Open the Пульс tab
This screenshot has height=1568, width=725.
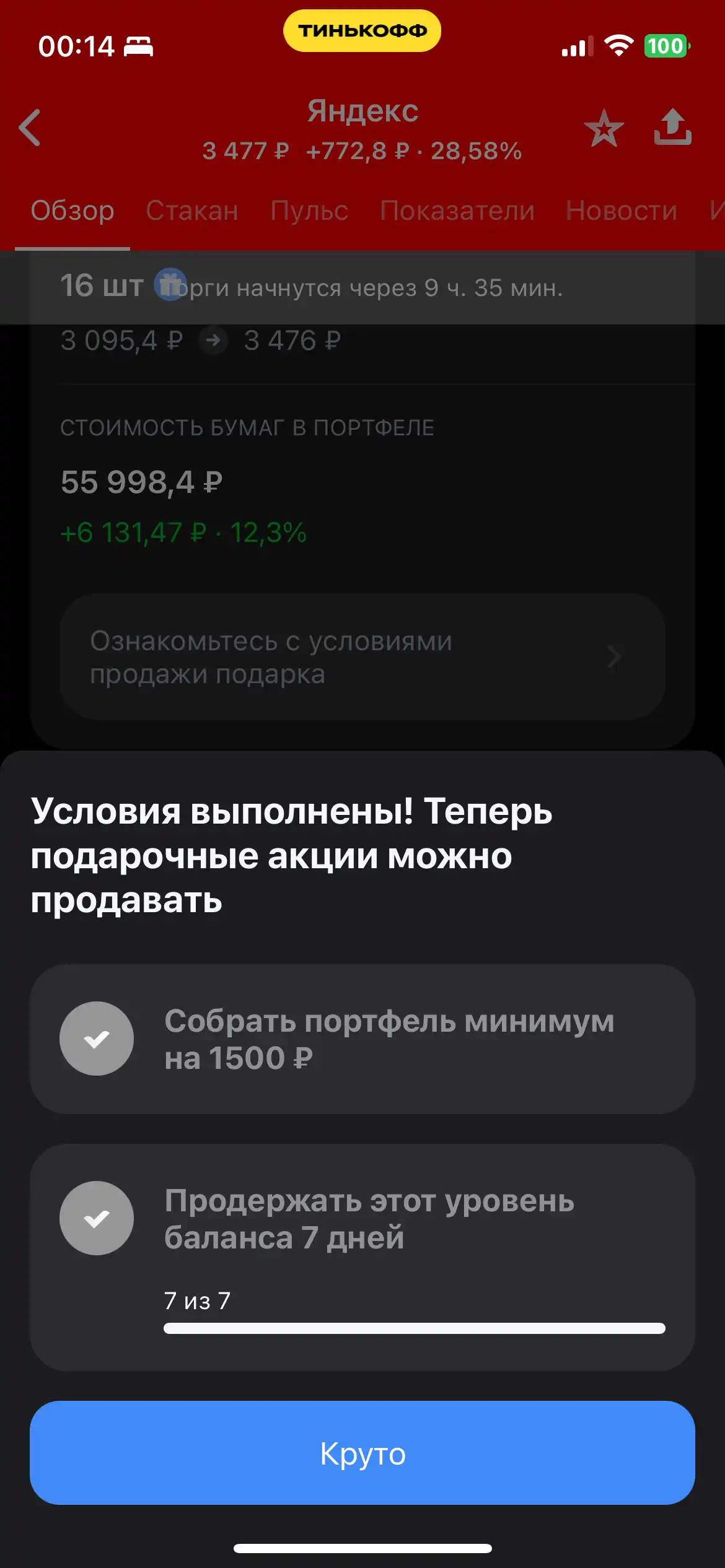coord(309,211)
